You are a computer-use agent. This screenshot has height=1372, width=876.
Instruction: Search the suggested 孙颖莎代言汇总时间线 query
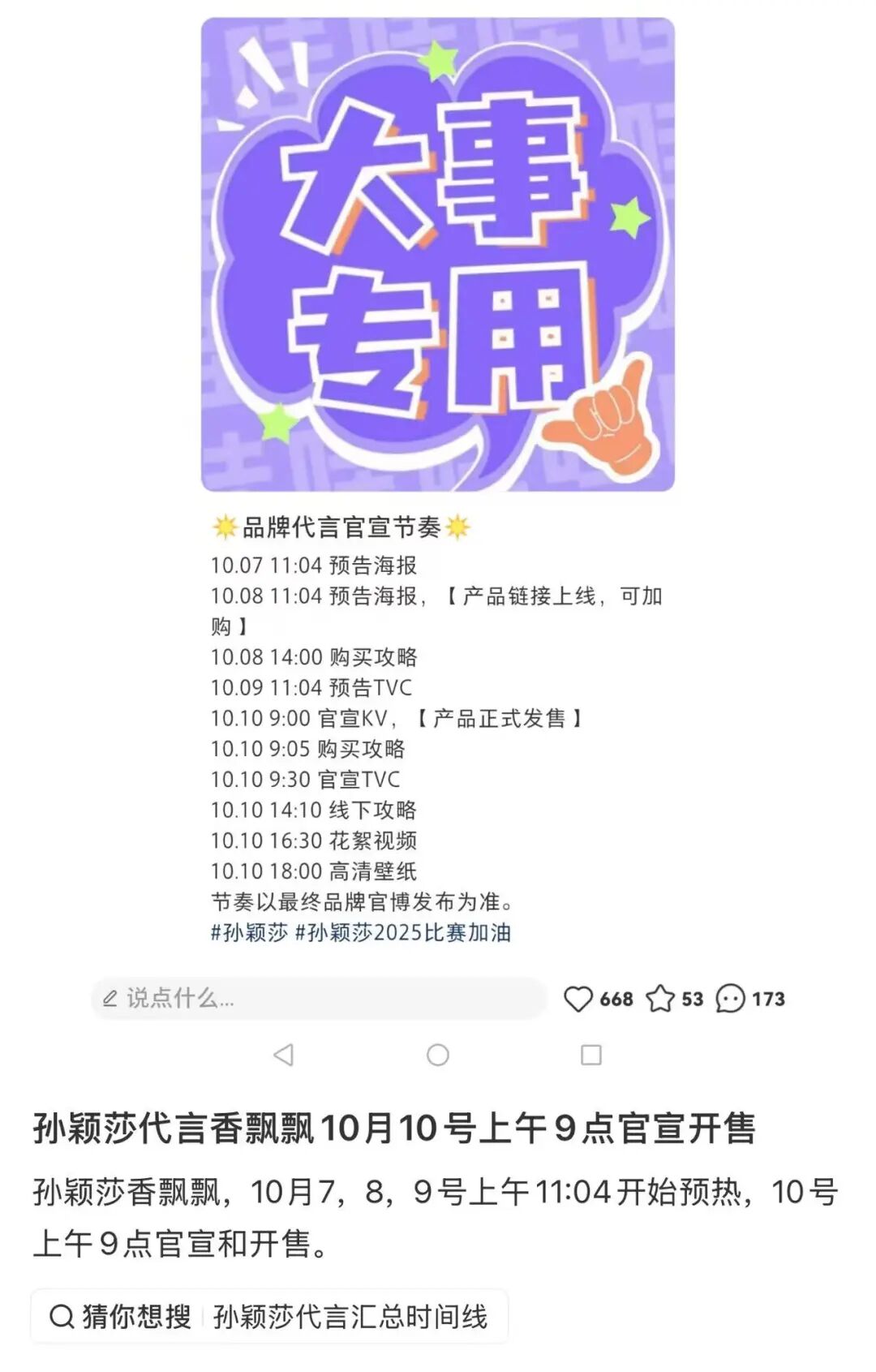[x=350, y=1316]
